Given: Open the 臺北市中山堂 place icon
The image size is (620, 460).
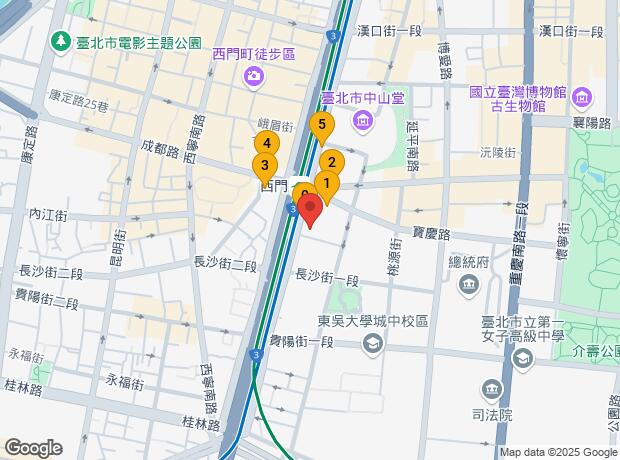Looking at the screenshot, I should (x=362, y=121).
